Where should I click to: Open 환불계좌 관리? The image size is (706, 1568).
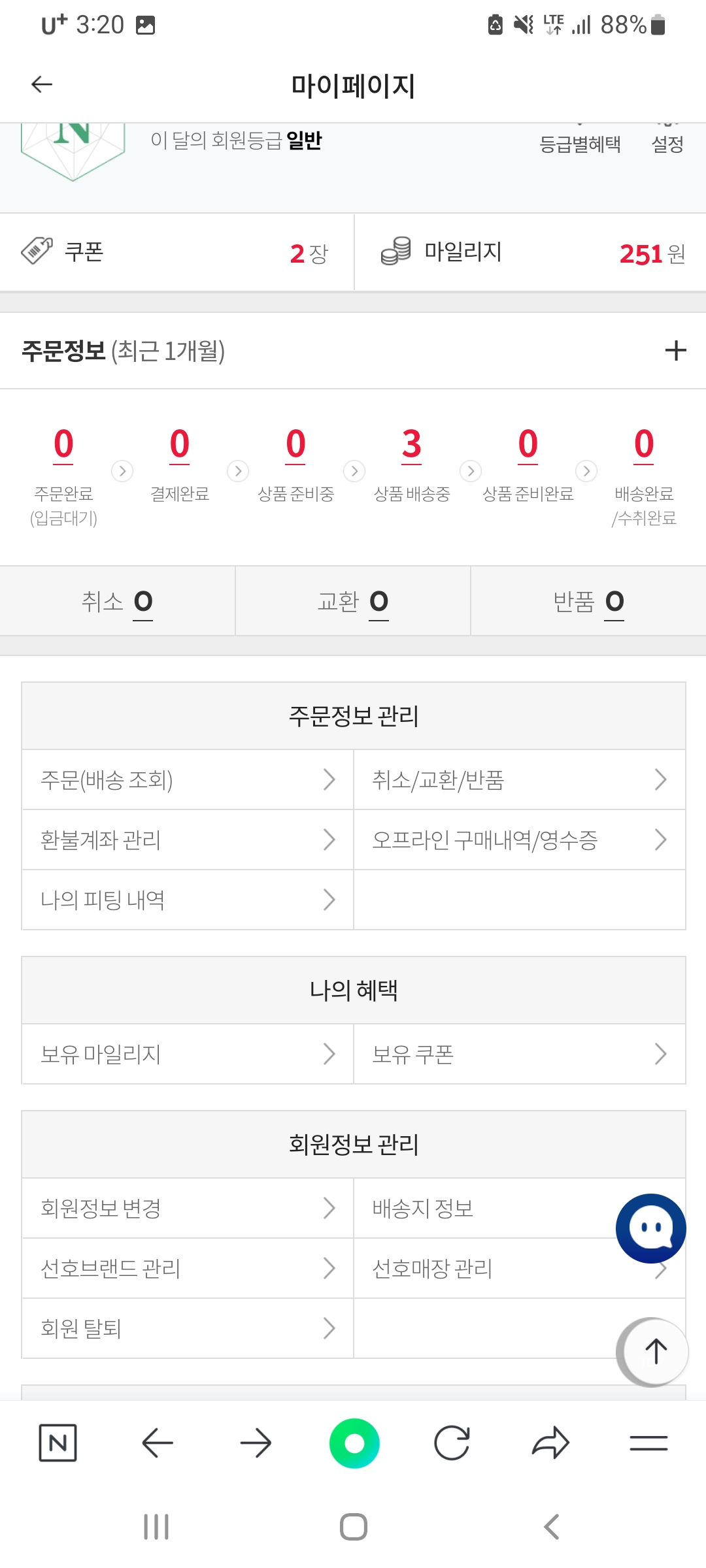point(188,840)
